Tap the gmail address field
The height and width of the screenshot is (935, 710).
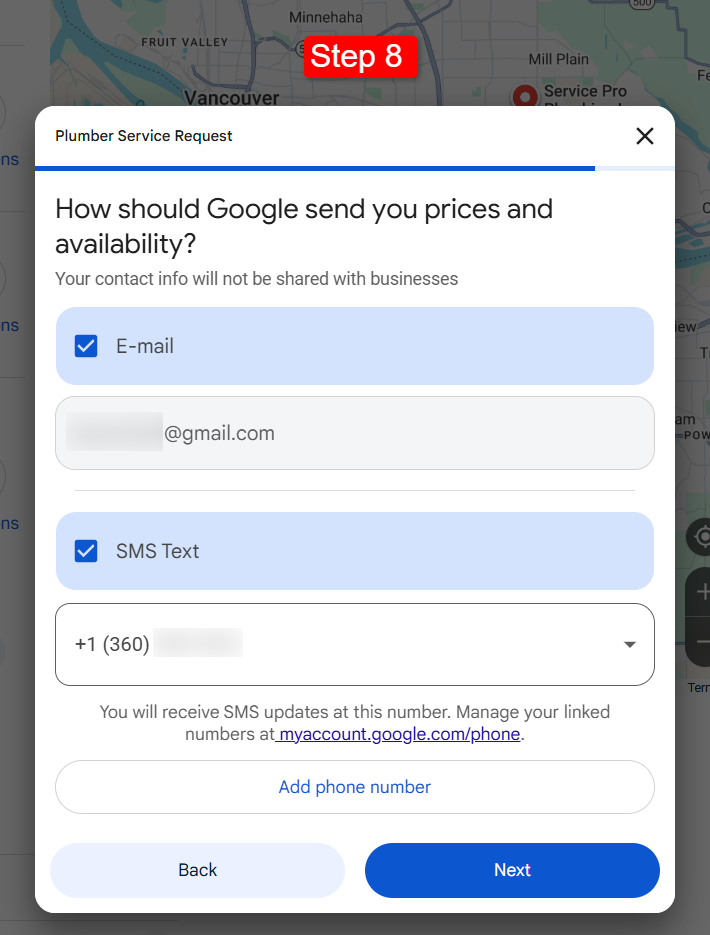tap(355, 433)
